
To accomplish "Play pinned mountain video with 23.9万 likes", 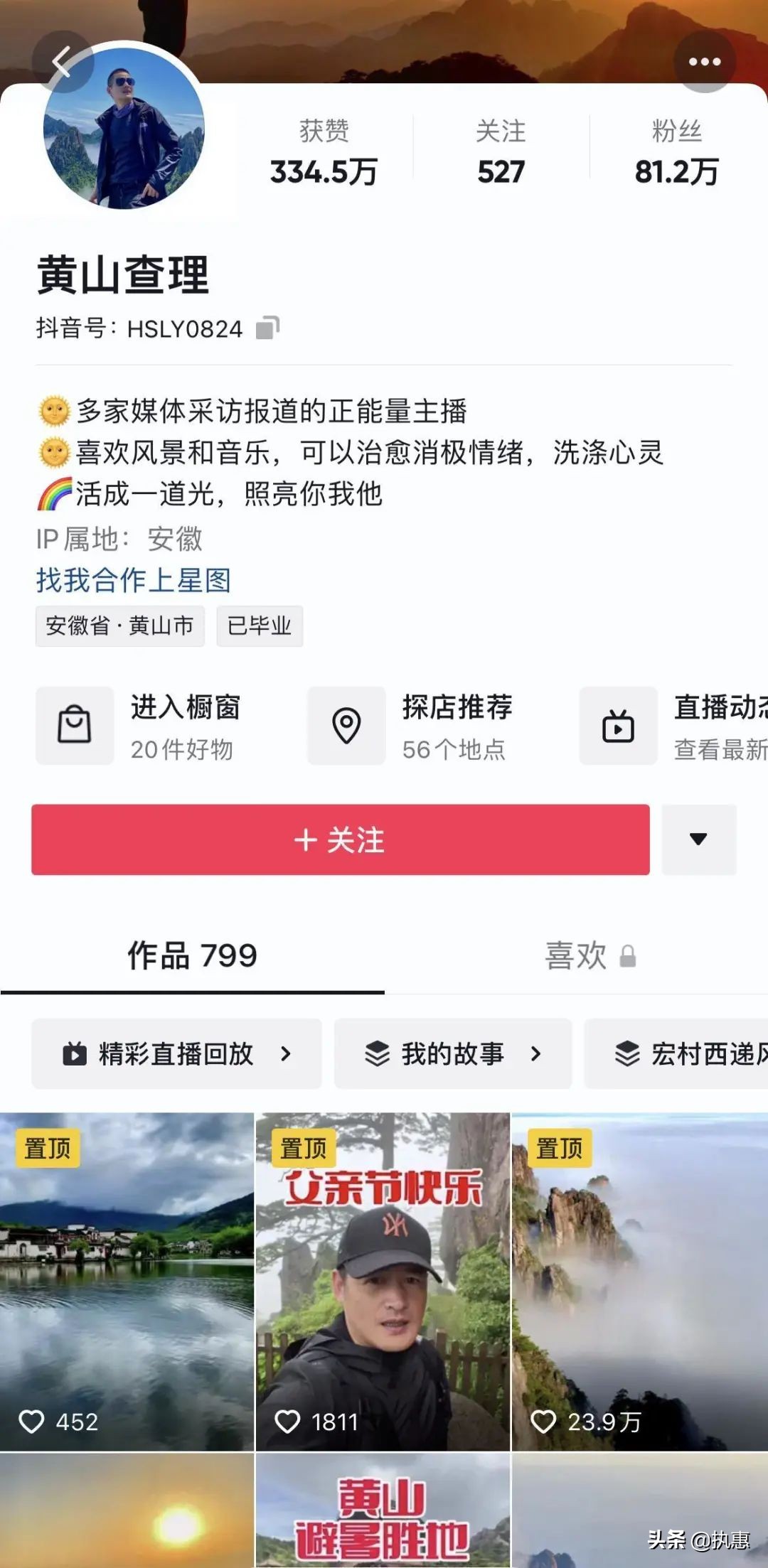I will click(640, 1282).
